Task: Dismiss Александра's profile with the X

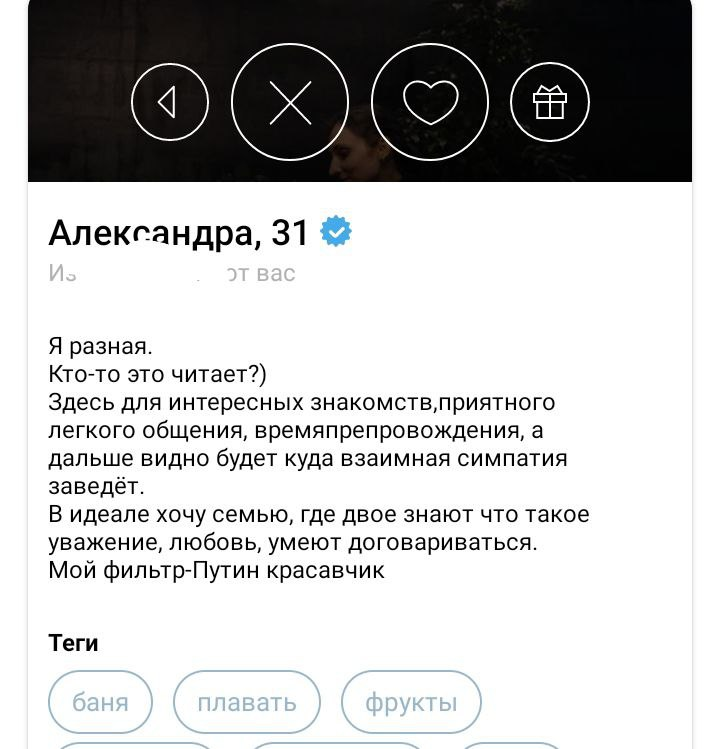Action: tap(290, 102)
